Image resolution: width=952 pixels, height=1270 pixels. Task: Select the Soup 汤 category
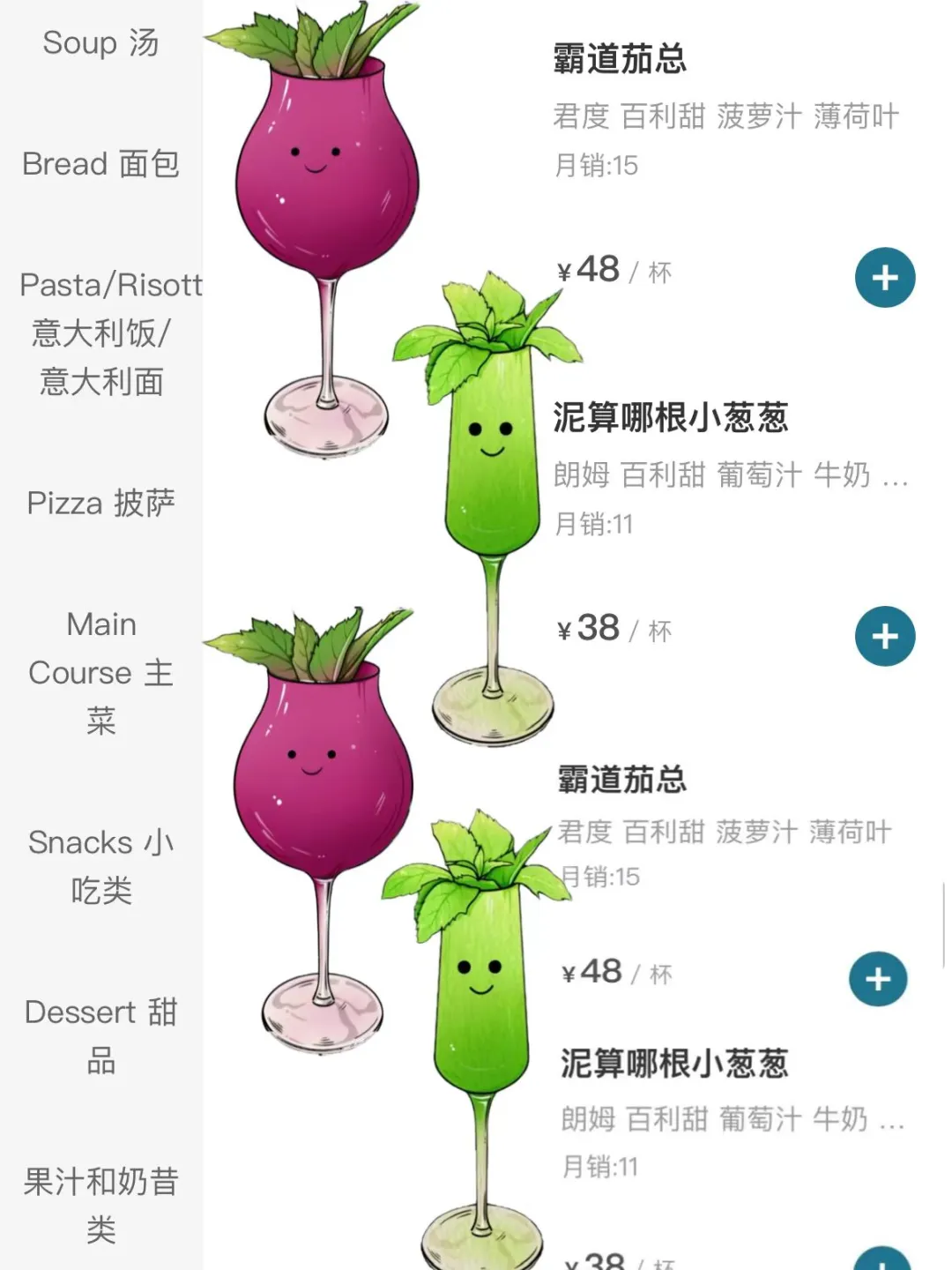100,43
